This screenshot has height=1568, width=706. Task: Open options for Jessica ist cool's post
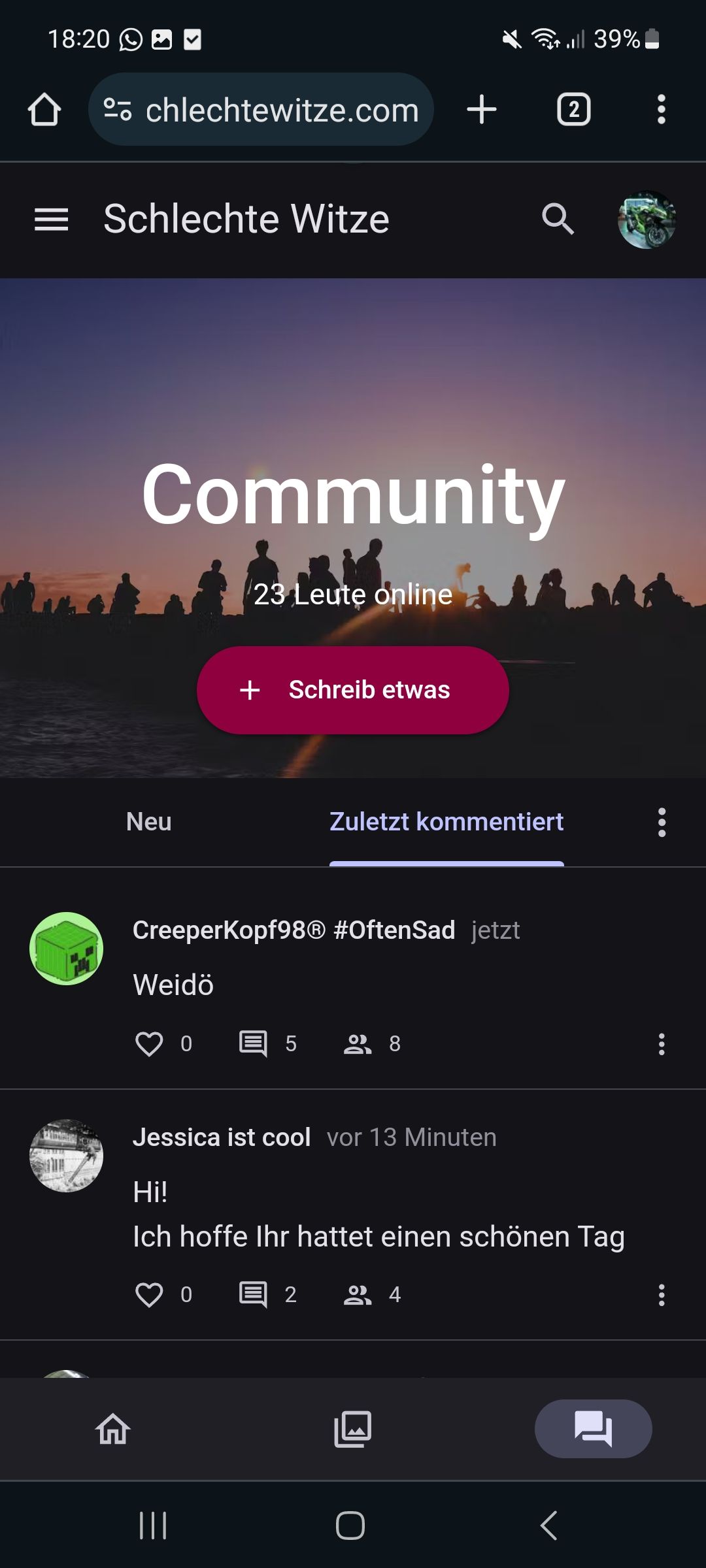coord(662,1295)
